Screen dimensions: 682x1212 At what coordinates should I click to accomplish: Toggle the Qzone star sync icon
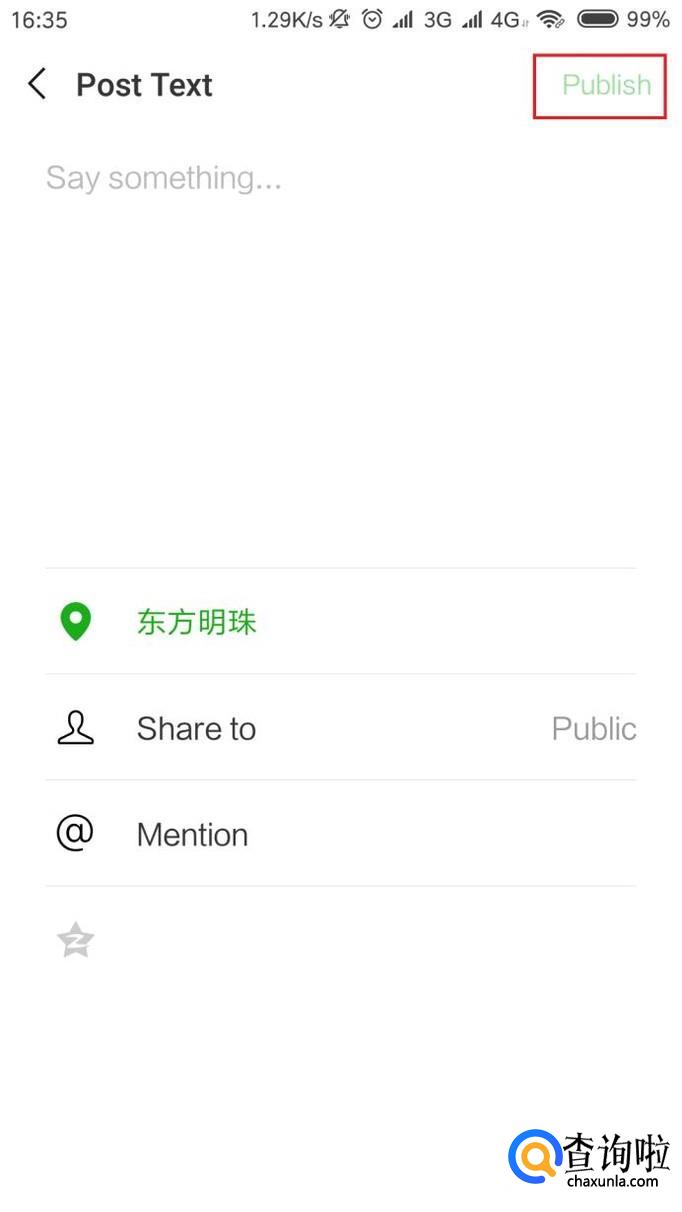click(x=76, y=940)
